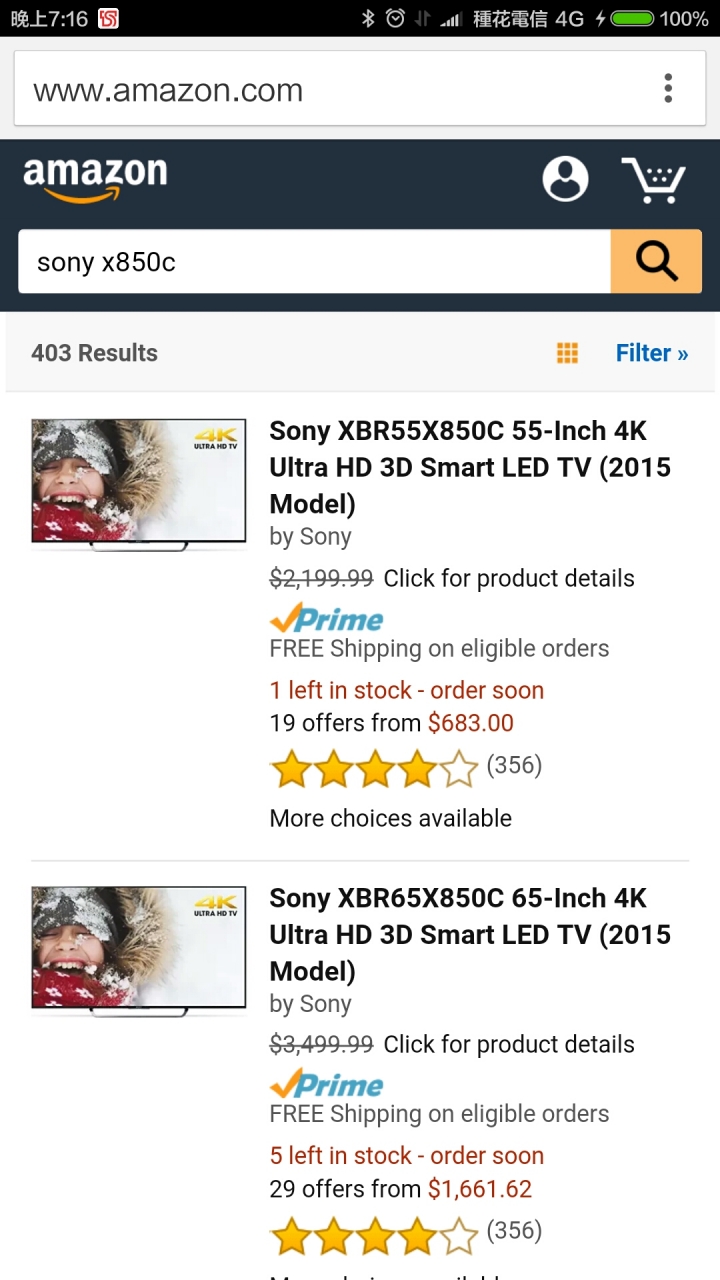Screen dimensions: 720x1280
Task: Open the Sony XBR65X850C 65-Inch TV listing
Action: click(x=470, y=934)
